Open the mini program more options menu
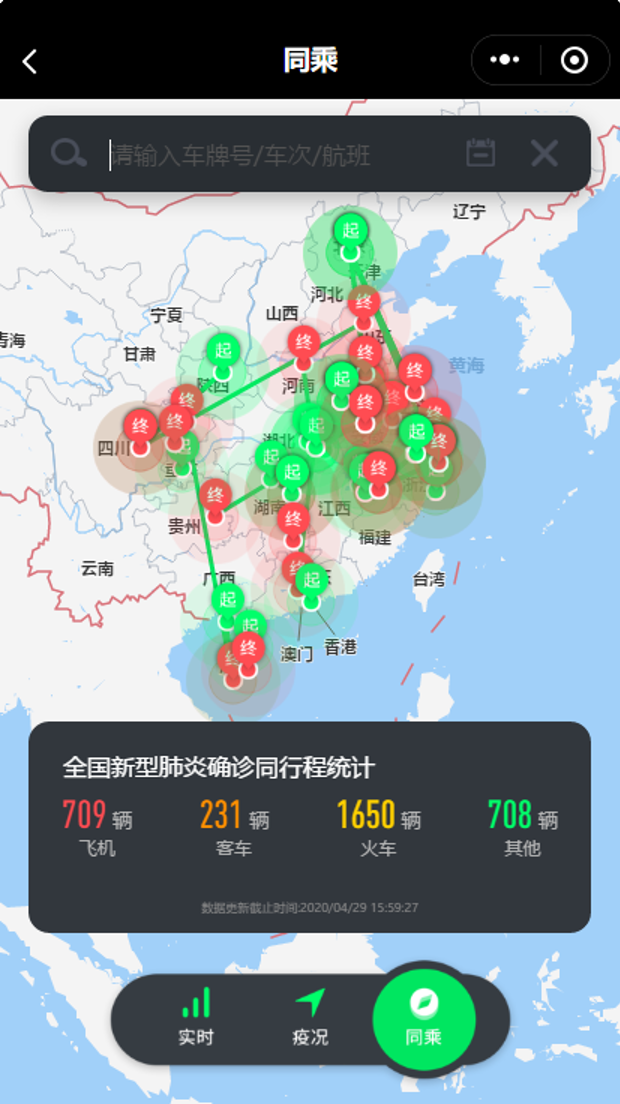The image size is (620, 1104). point(505,60)
